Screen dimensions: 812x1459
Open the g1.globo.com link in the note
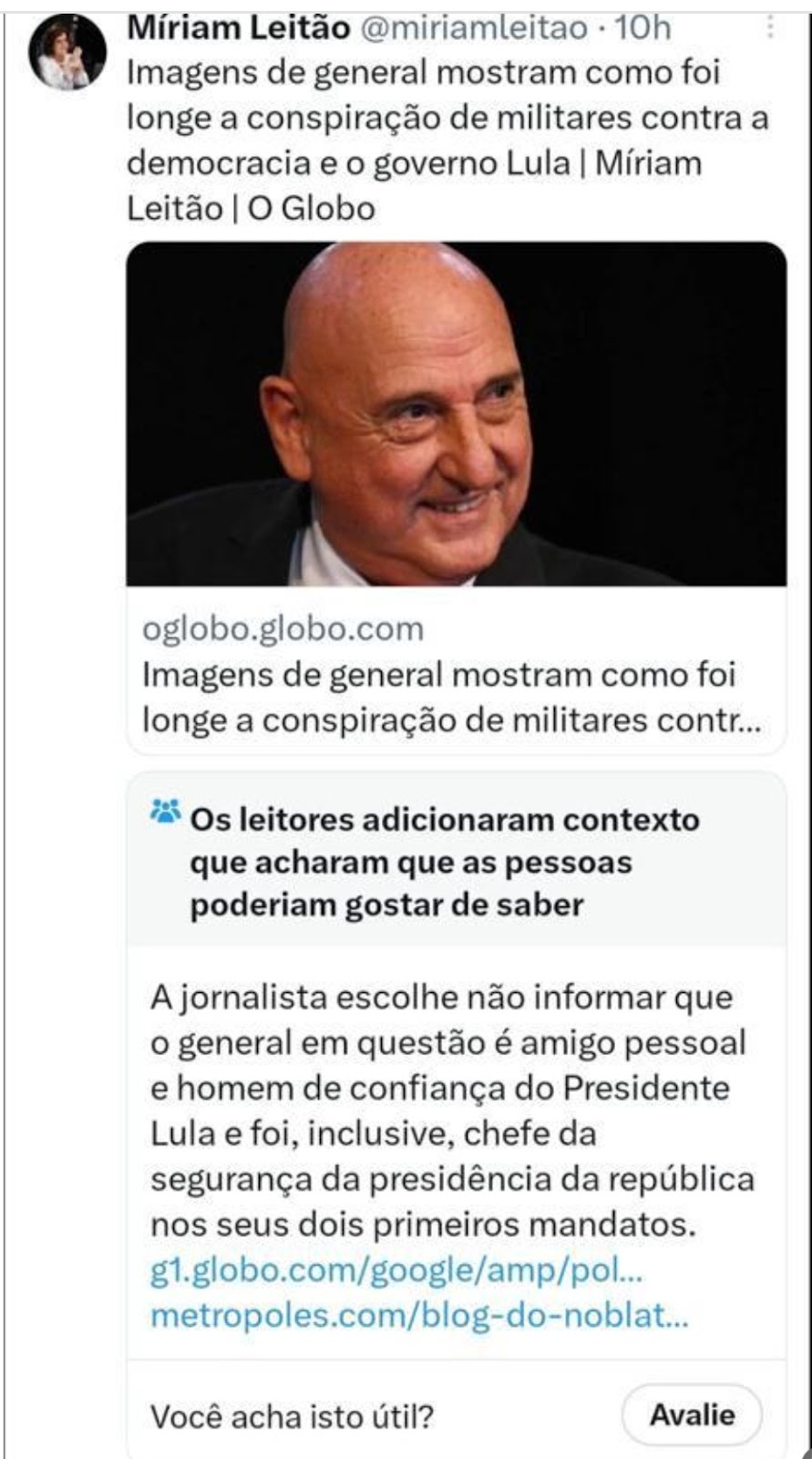coord(396,1270)
